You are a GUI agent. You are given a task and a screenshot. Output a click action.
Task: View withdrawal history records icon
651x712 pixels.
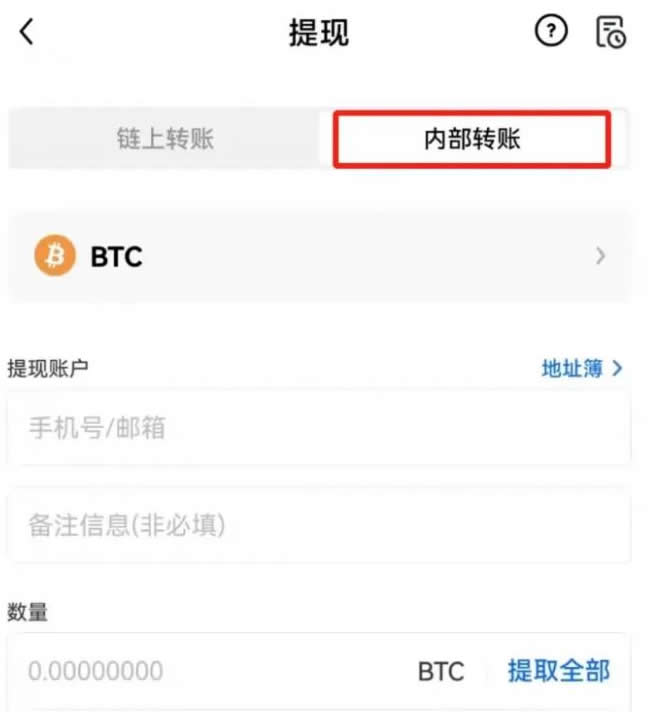point(610,33)
